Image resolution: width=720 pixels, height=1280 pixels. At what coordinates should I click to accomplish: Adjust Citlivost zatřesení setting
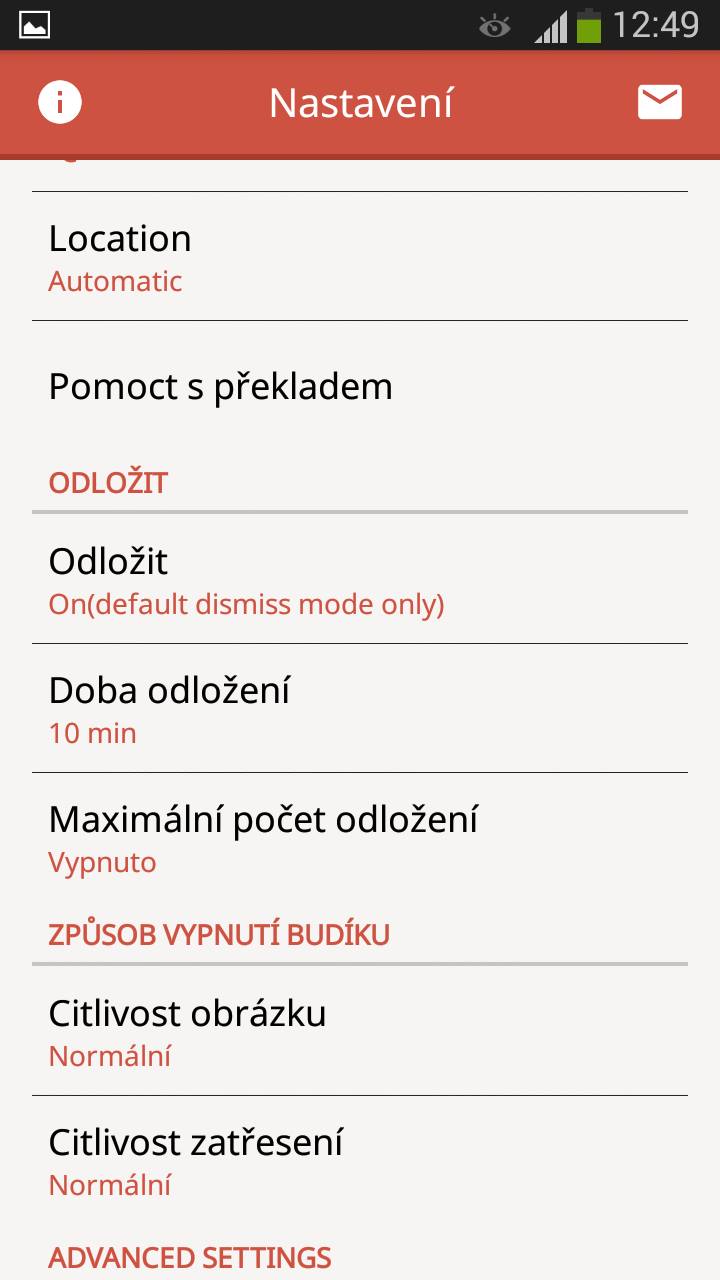(360, 1160)
